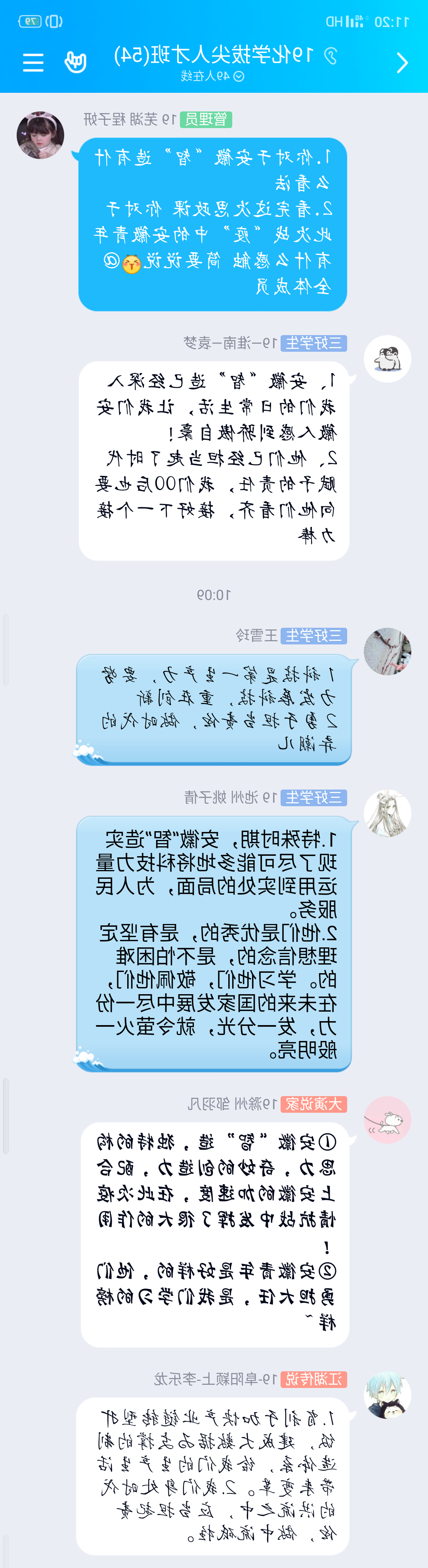Open 李乐龙's profile avatar
The width and height of the screenshot is (428, 1568).
point(387,1395)
